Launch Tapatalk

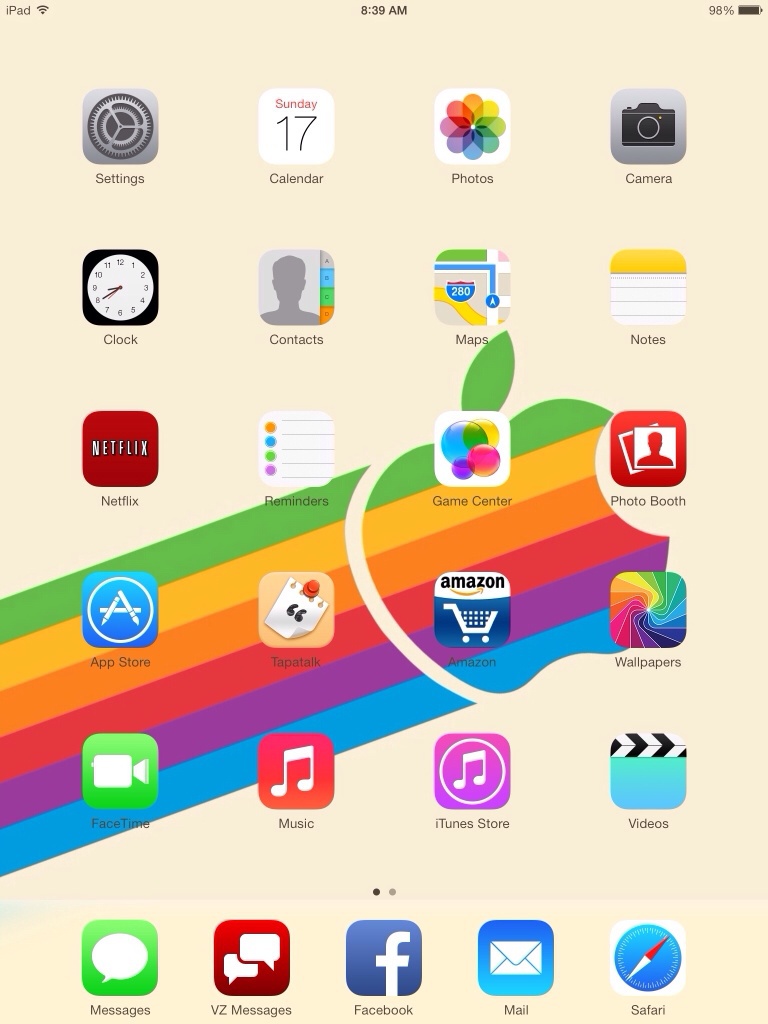pyautogui.click(x=296, y=610)
